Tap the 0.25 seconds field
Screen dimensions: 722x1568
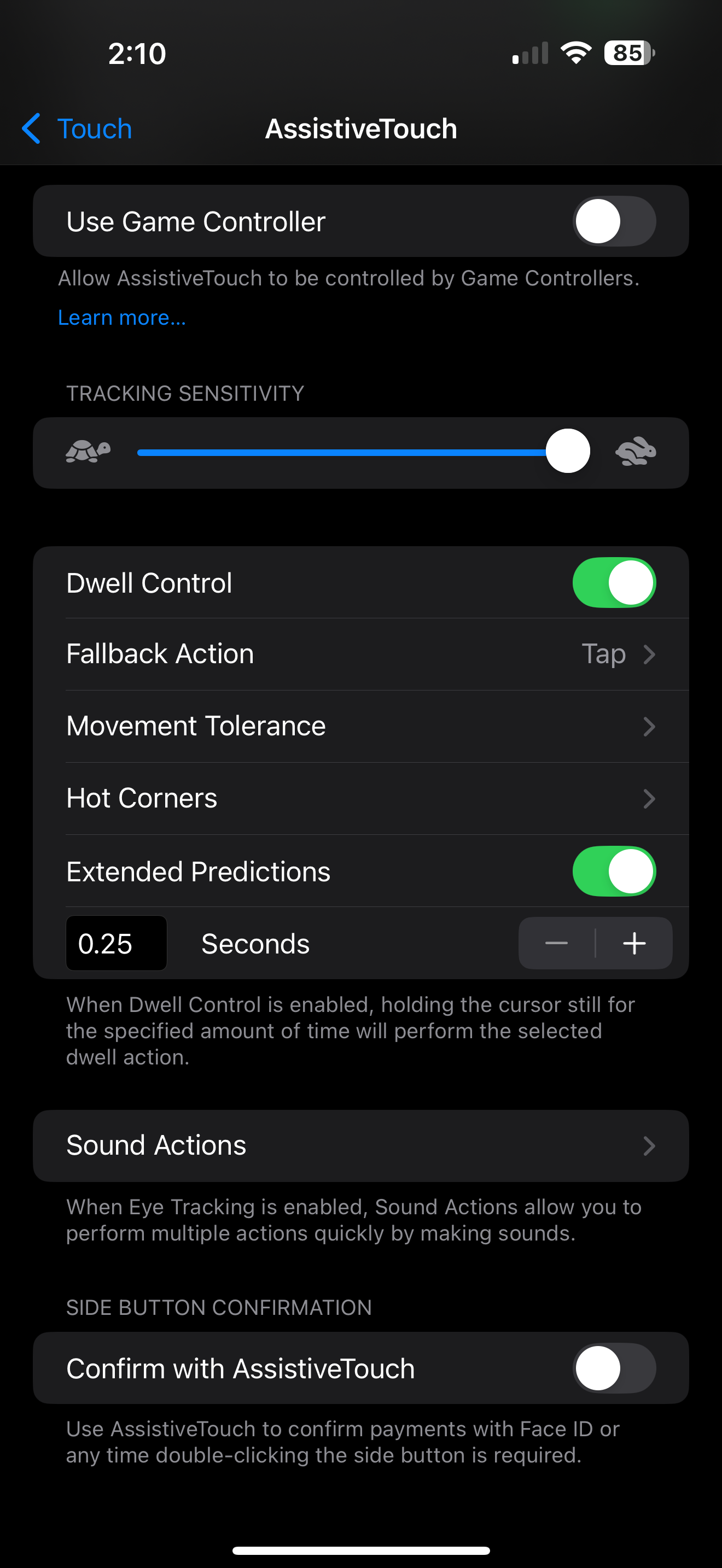pyautogui.click(x=117, y=943)
